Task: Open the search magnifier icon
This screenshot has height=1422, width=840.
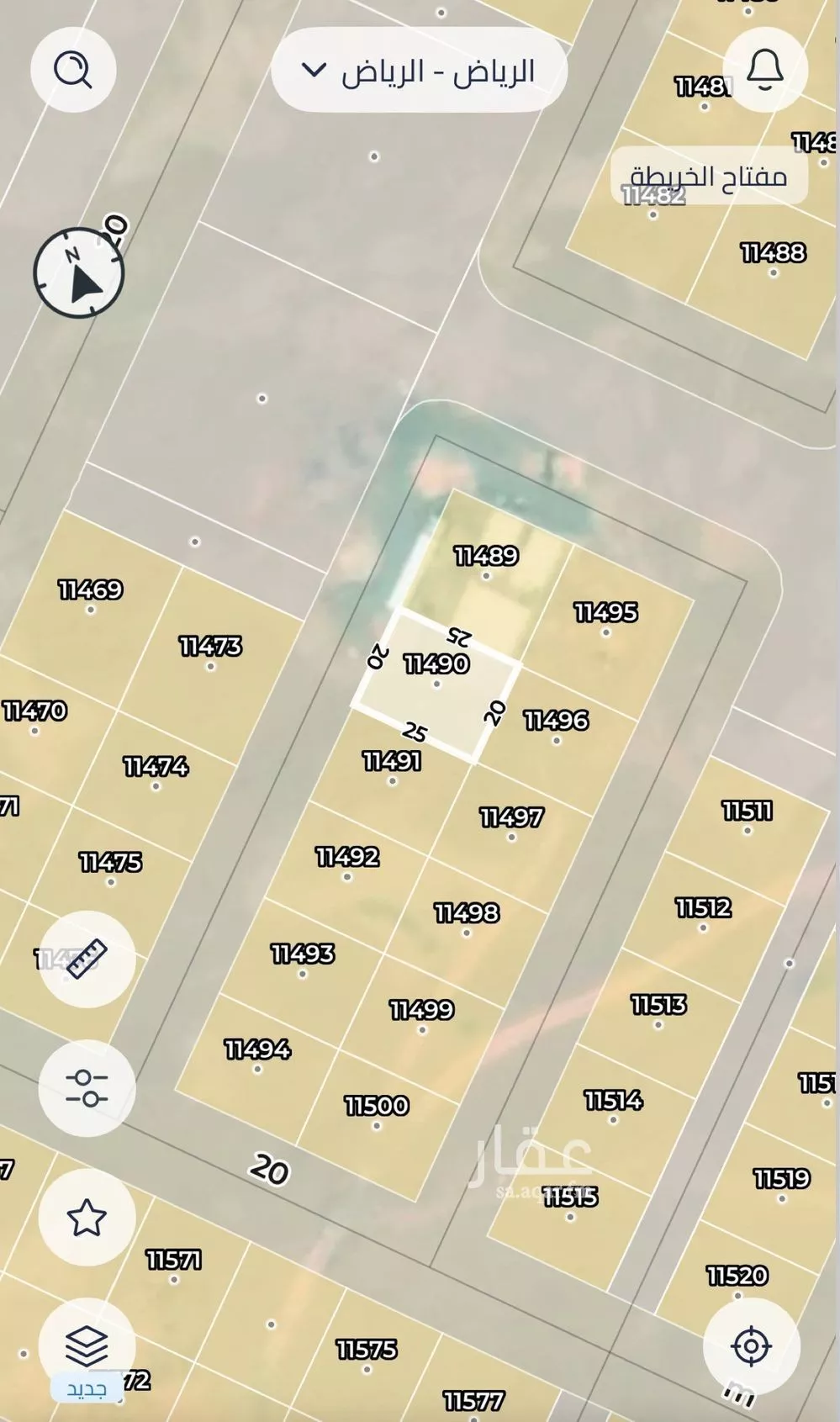Action: (x=73, y=70)
